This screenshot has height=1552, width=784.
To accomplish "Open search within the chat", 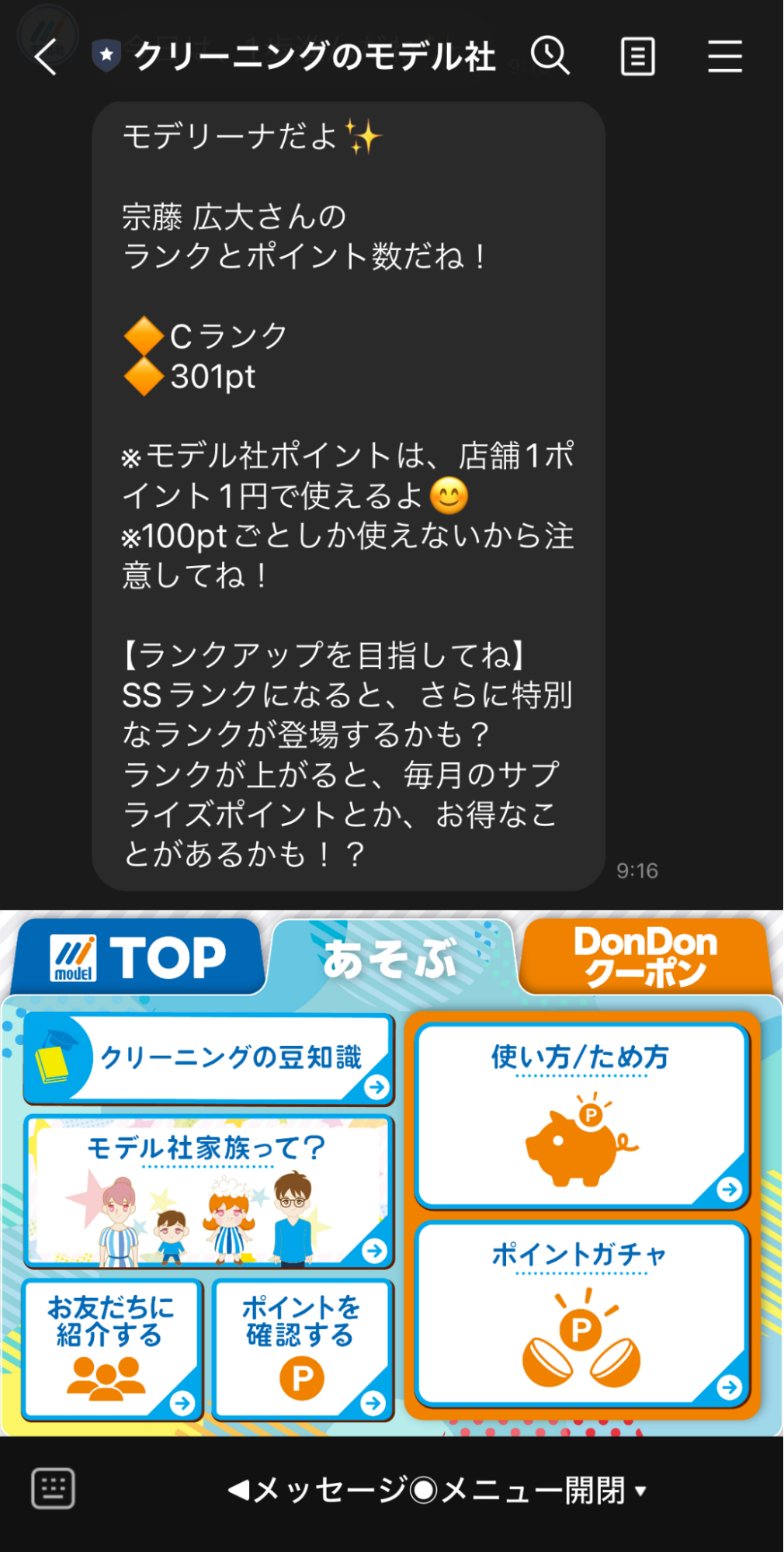I will (x=550, y=57).
